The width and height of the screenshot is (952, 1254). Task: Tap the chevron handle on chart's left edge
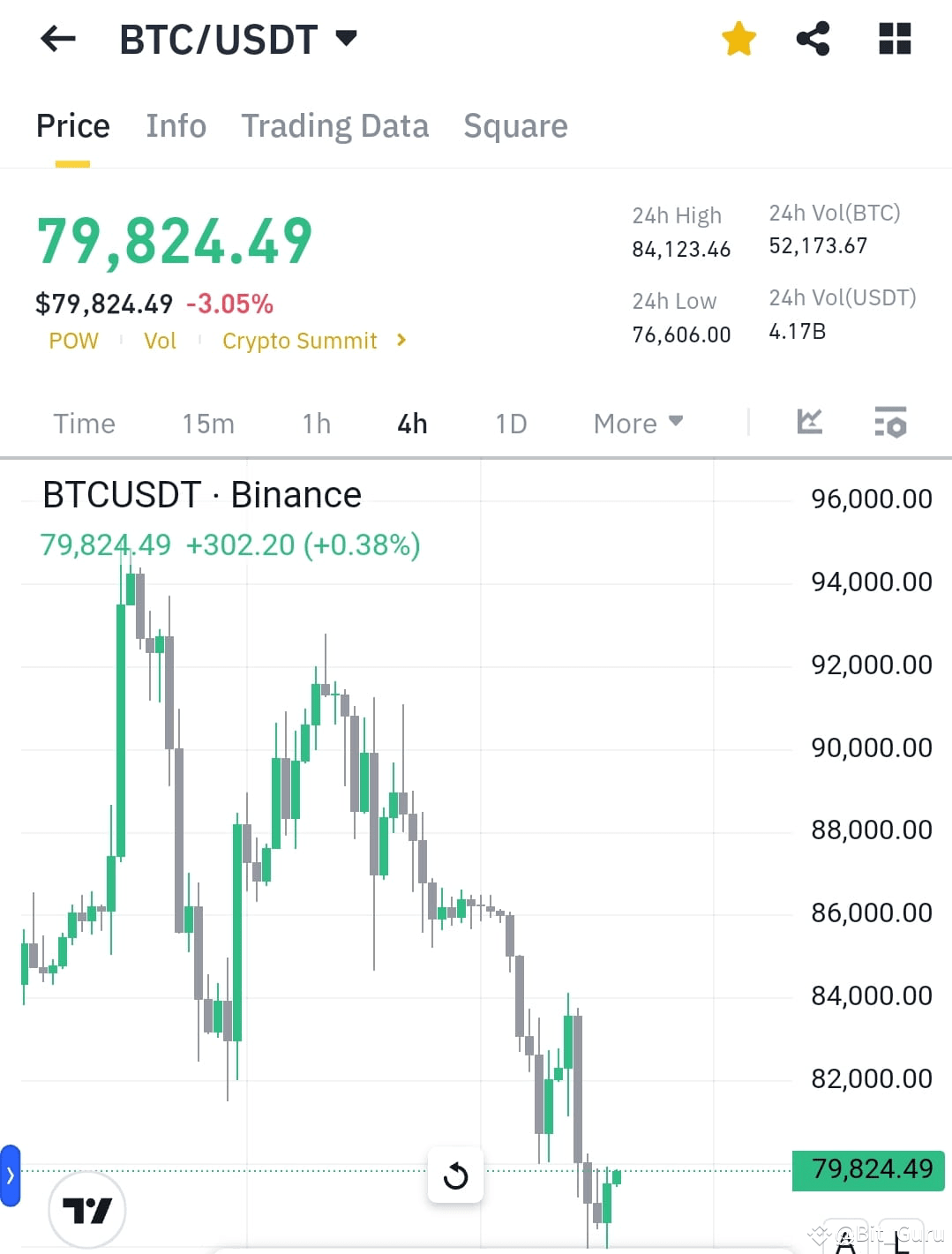(10, 1175)
